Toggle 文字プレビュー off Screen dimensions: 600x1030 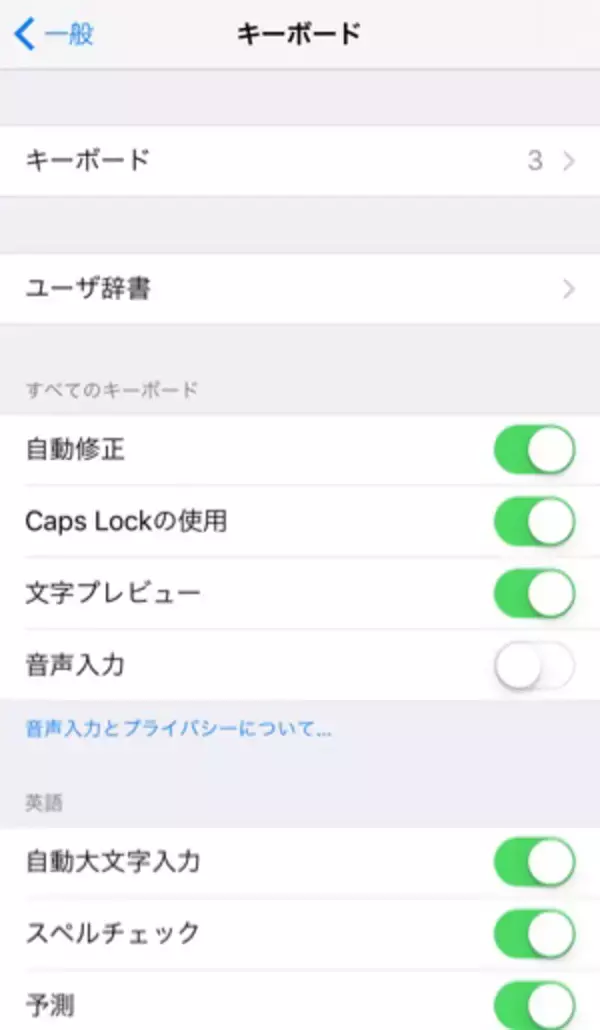[x=534, y=593]
